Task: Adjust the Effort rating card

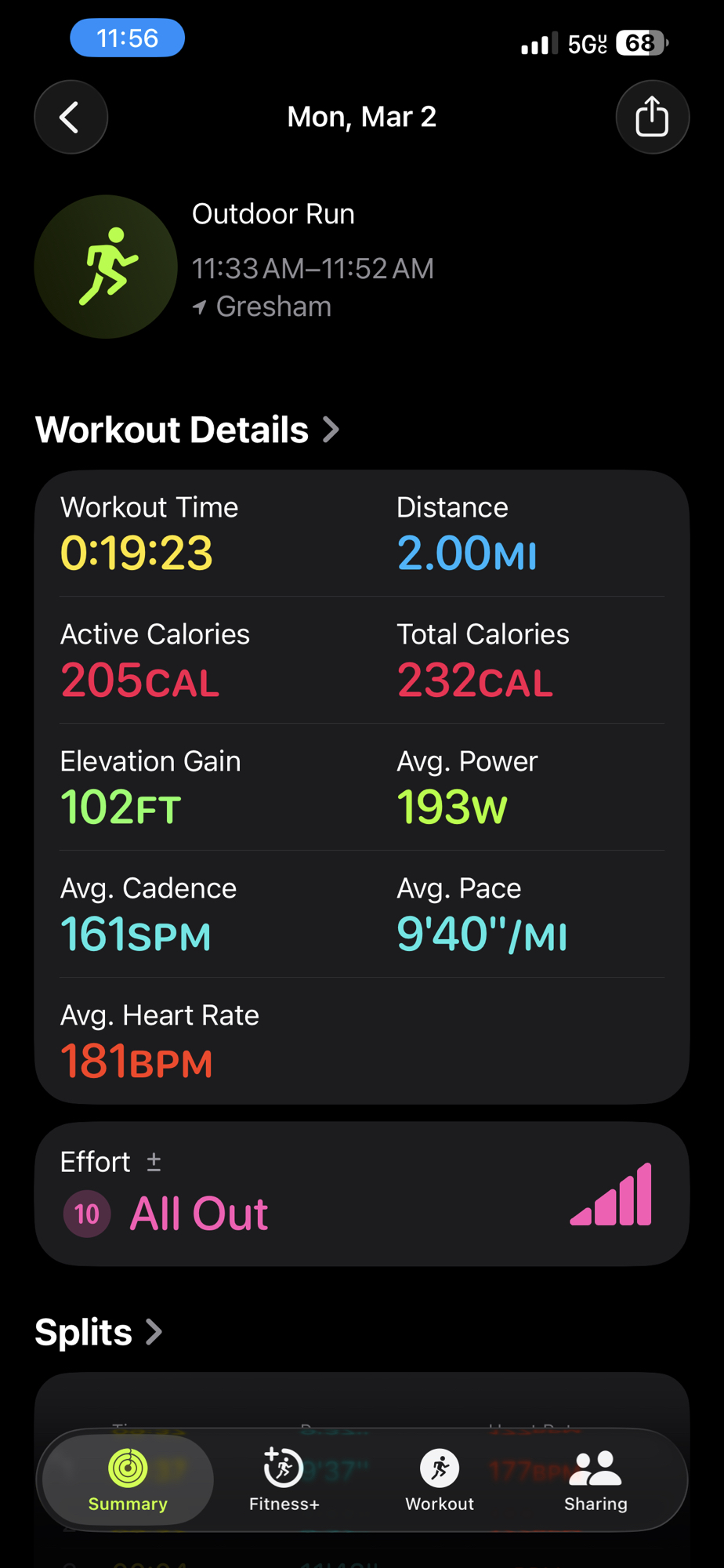Action: (x=360, y=1193)
